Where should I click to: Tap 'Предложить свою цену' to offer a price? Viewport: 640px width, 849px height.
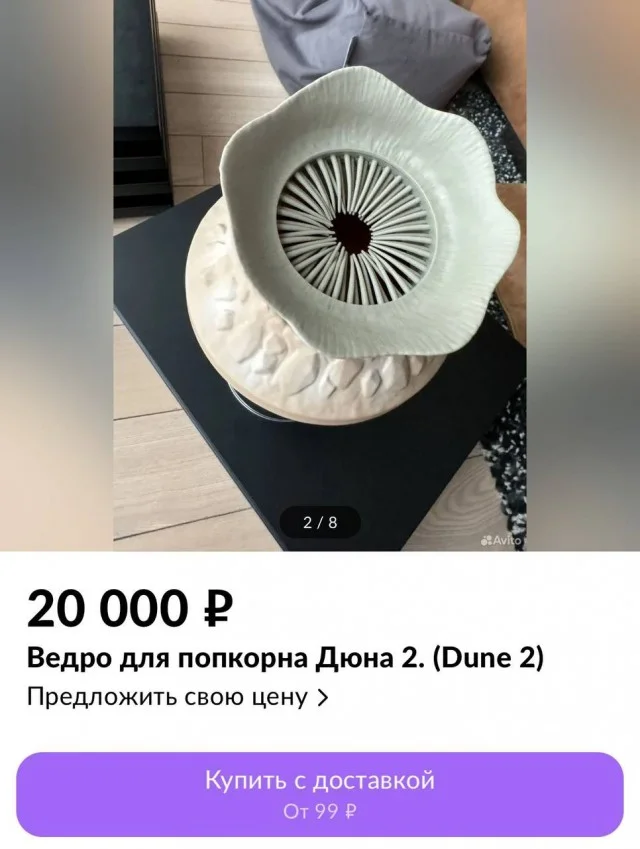point(177,697)
